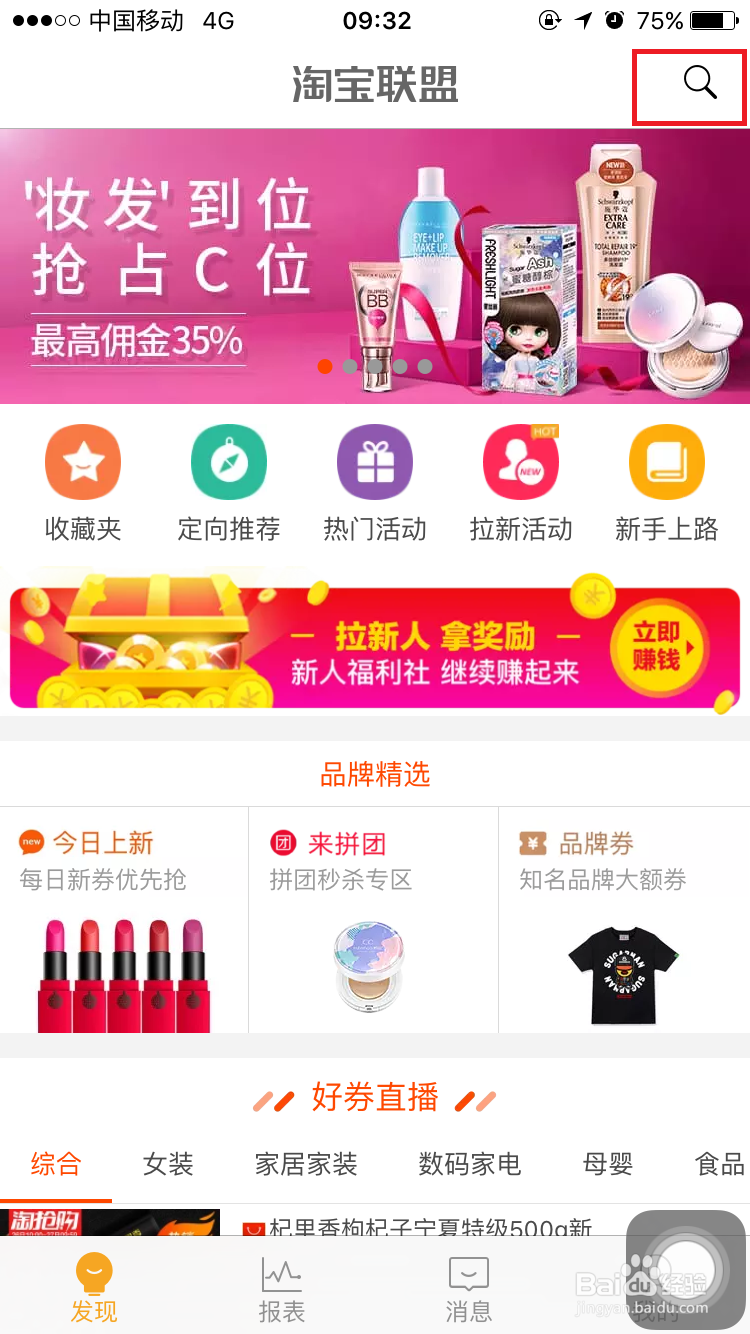Open 品牌精选 brand selection section
The height and width of the screenshot is (1334, 750).
pos(375,773)
